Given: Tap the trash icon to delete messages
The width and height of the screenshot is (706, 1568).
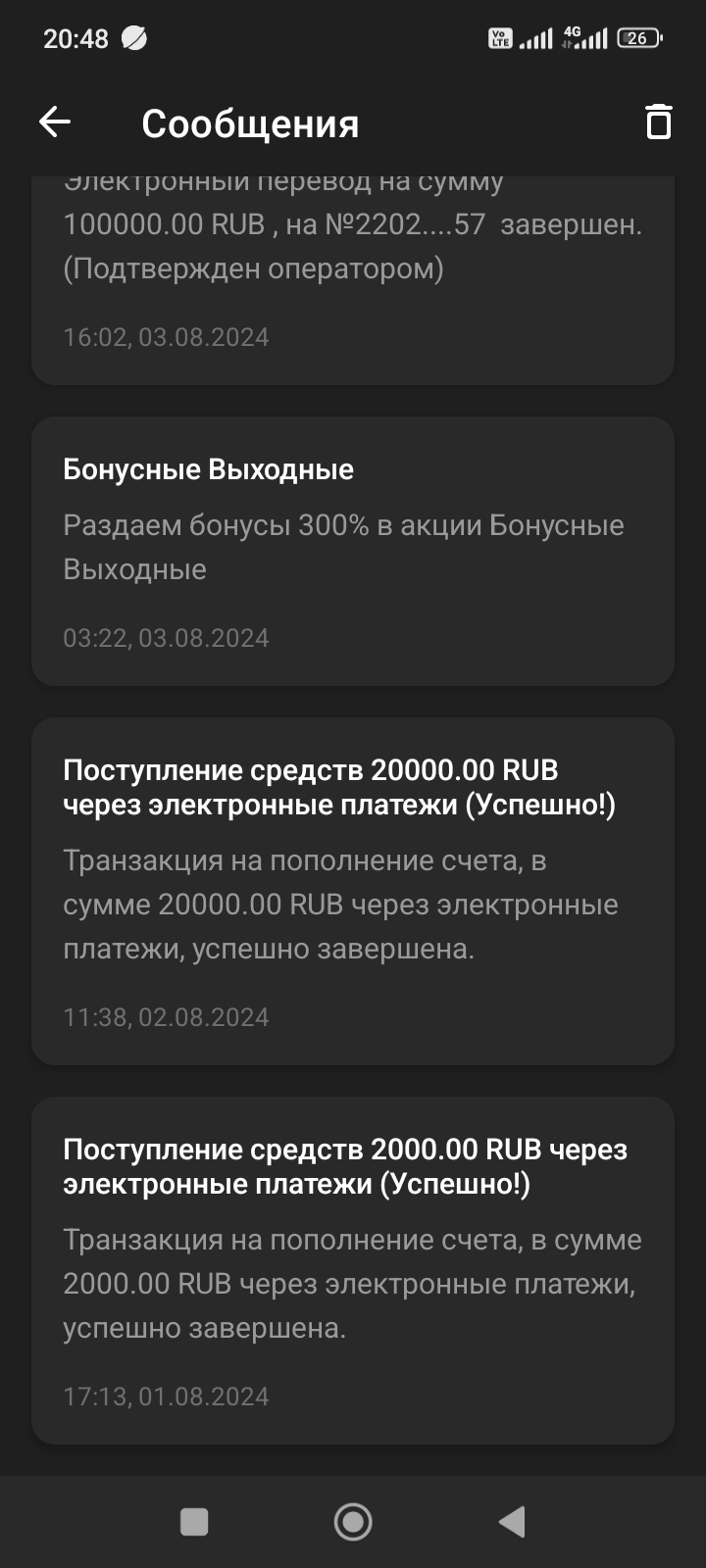Looking at the screenshot, I should [659, 122].
